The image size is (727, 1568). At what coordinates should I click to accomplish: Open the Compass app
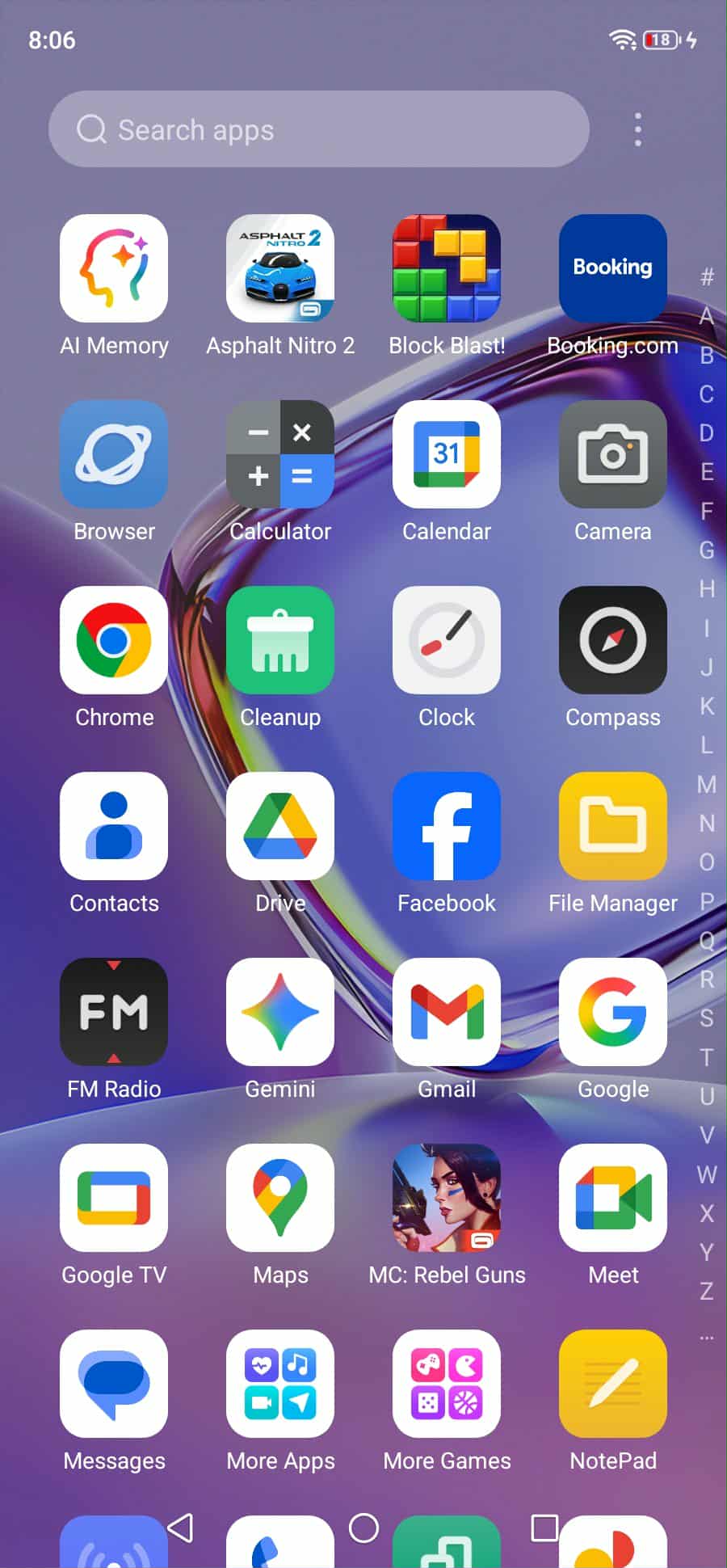[612, 640]
